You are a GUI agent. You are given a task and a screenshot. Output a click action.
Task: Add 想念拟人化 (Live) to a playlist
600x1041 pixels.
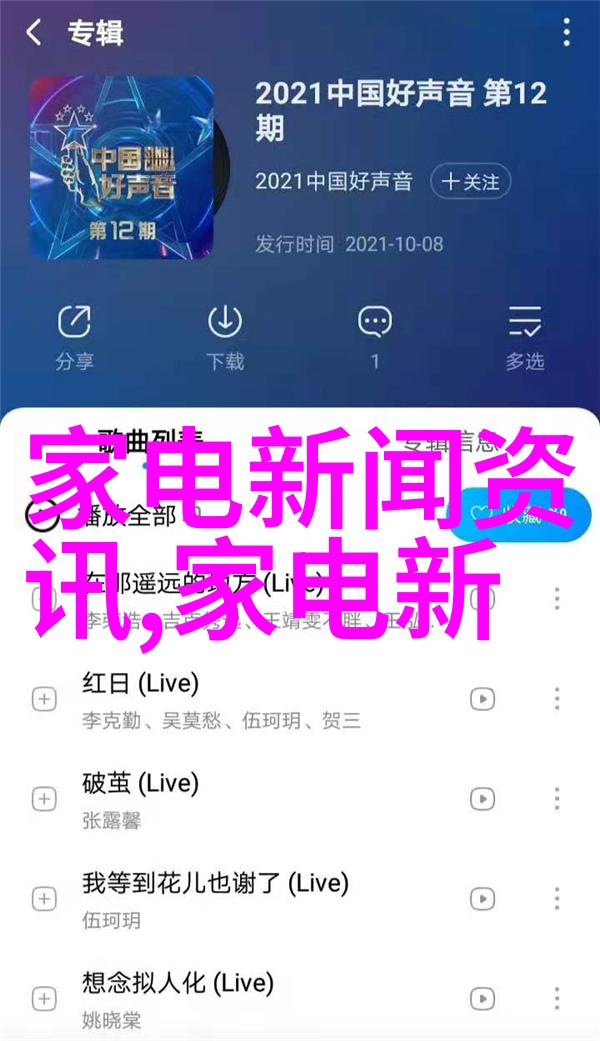pos(44,999)
